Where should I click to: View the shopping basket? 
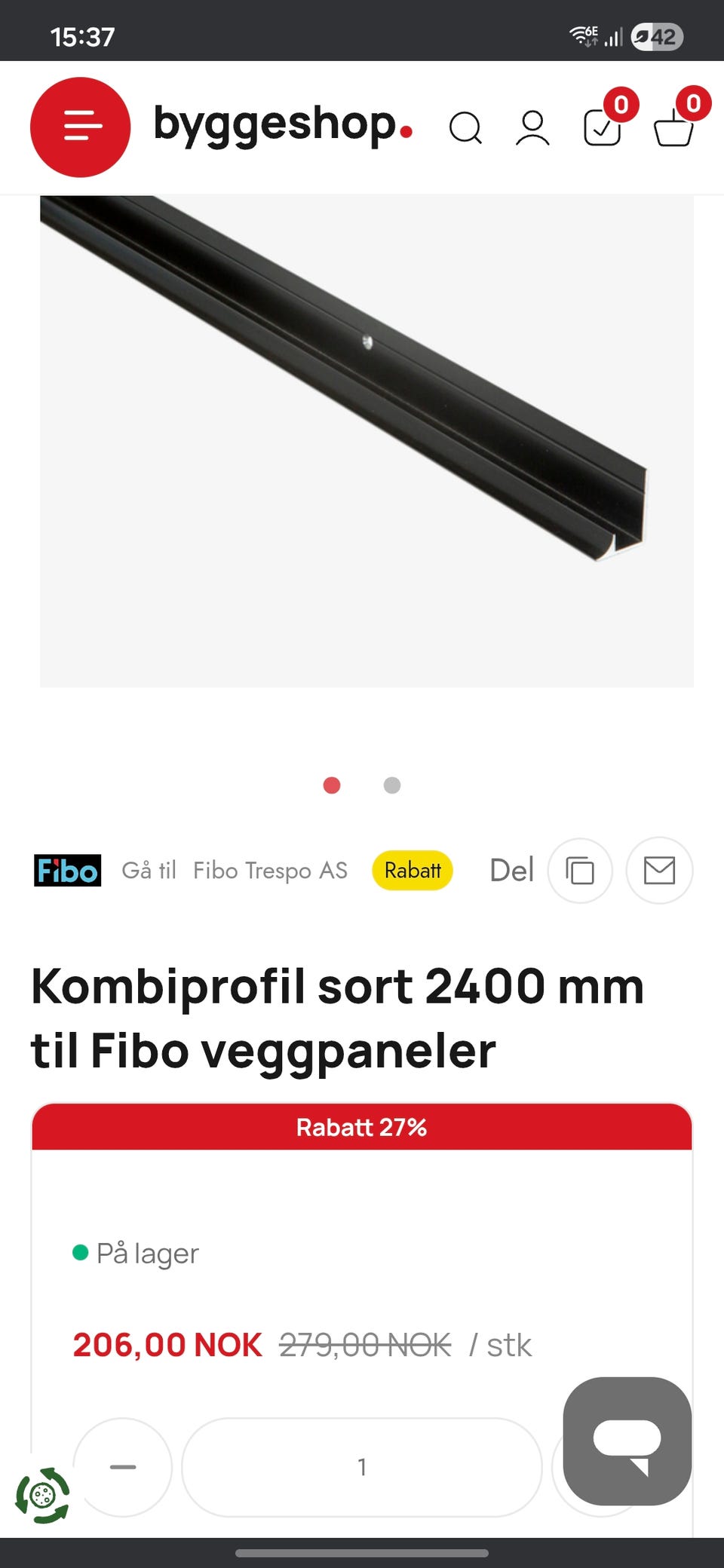click(673, 127)
